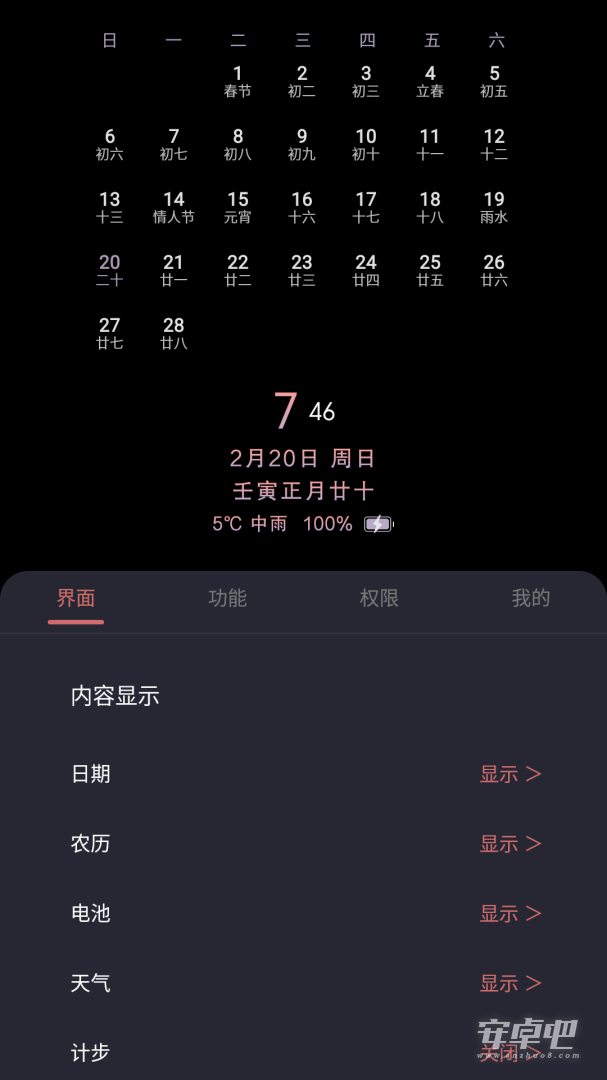Open the 我的 tab
The height and width of the screenshot is (1080, 607).
click(x=531, y=598)
